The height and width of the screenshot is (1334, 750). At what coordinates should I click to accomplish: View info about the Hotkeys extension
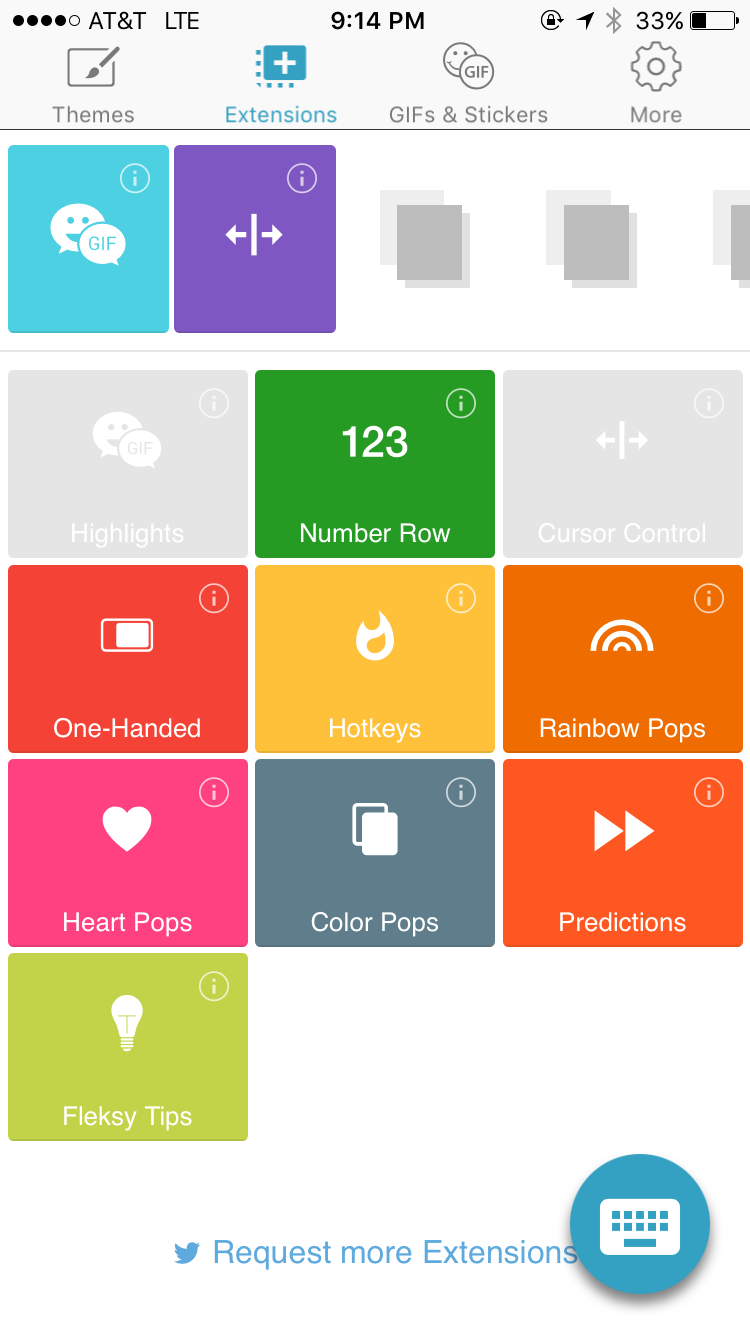point(461,598)
